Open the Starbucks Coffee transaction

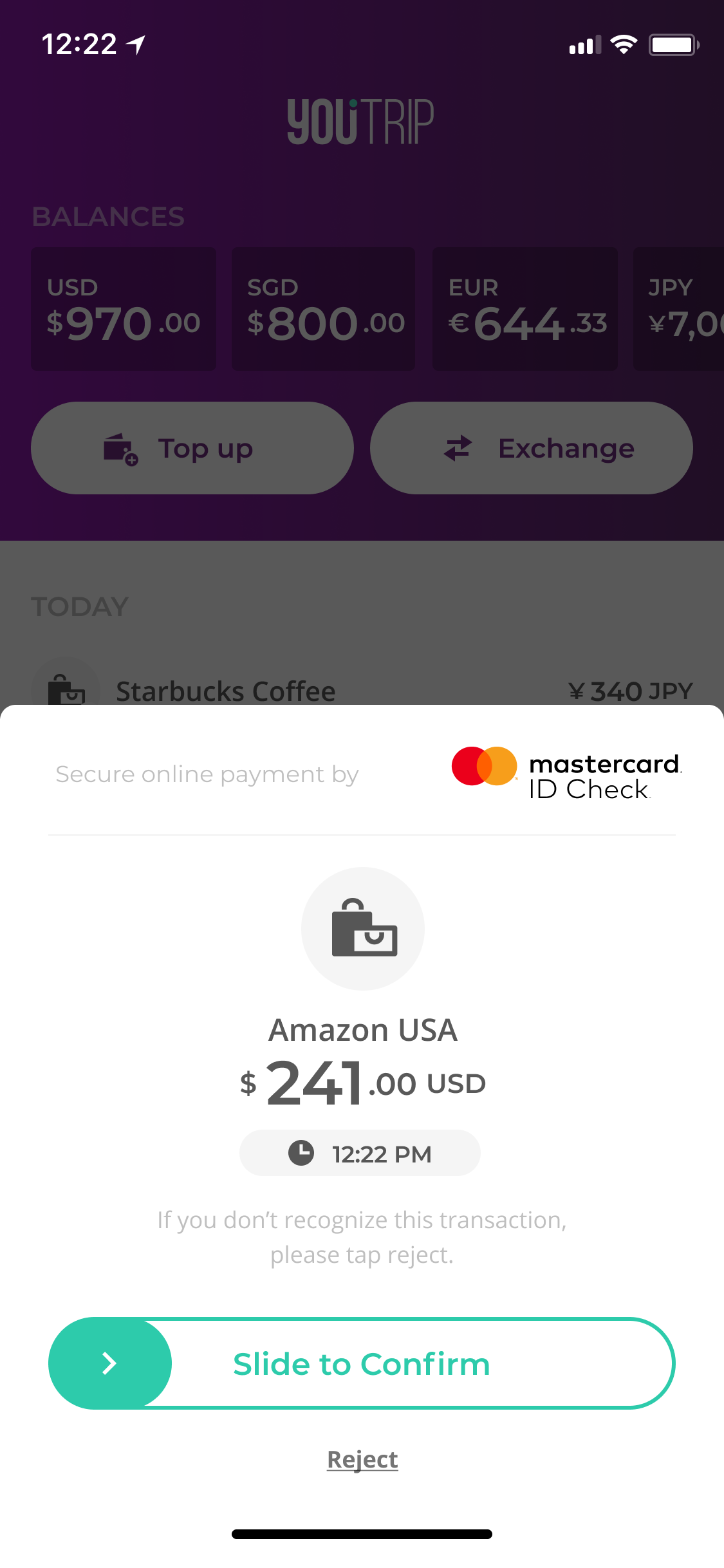[x=360, y=690]
